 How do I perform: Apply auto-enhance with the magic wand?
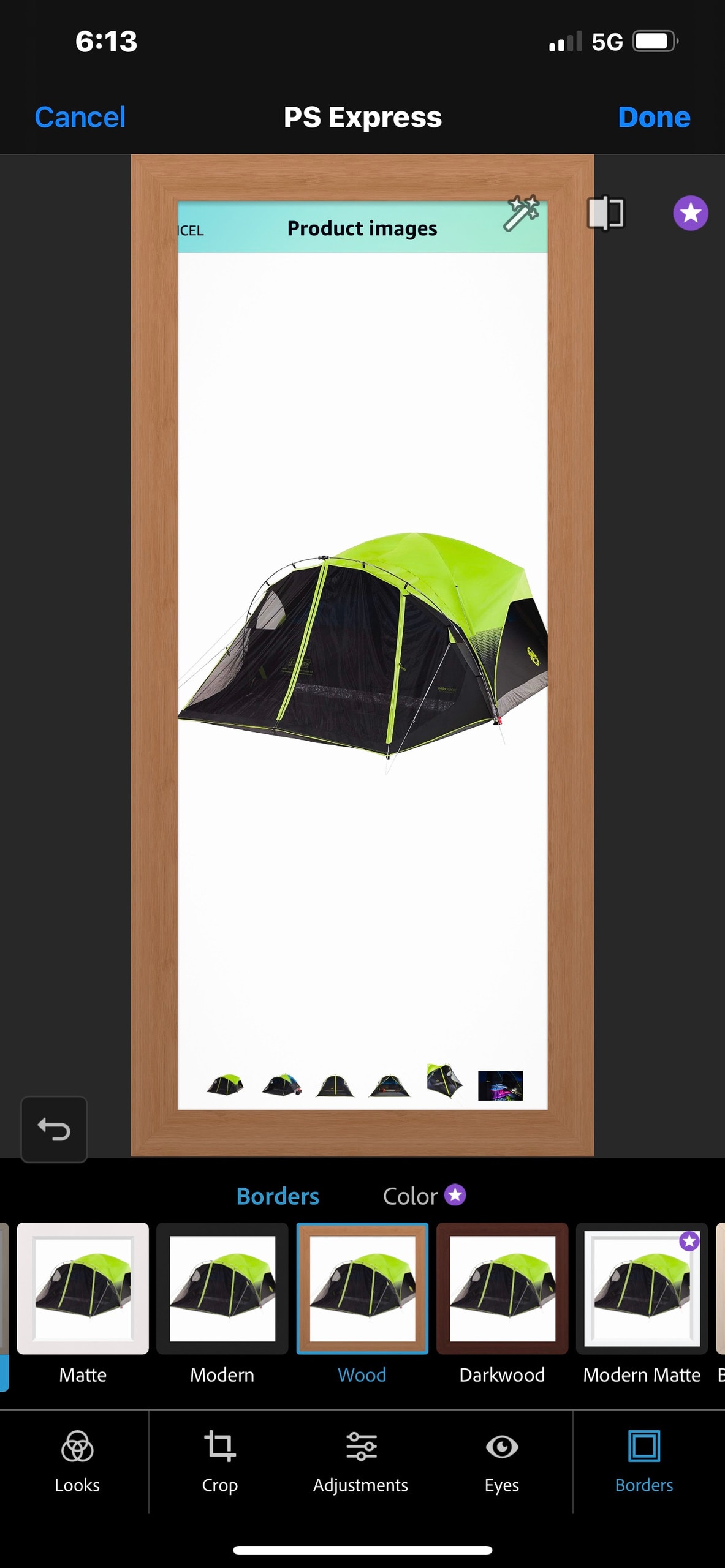tap(521, 214)
